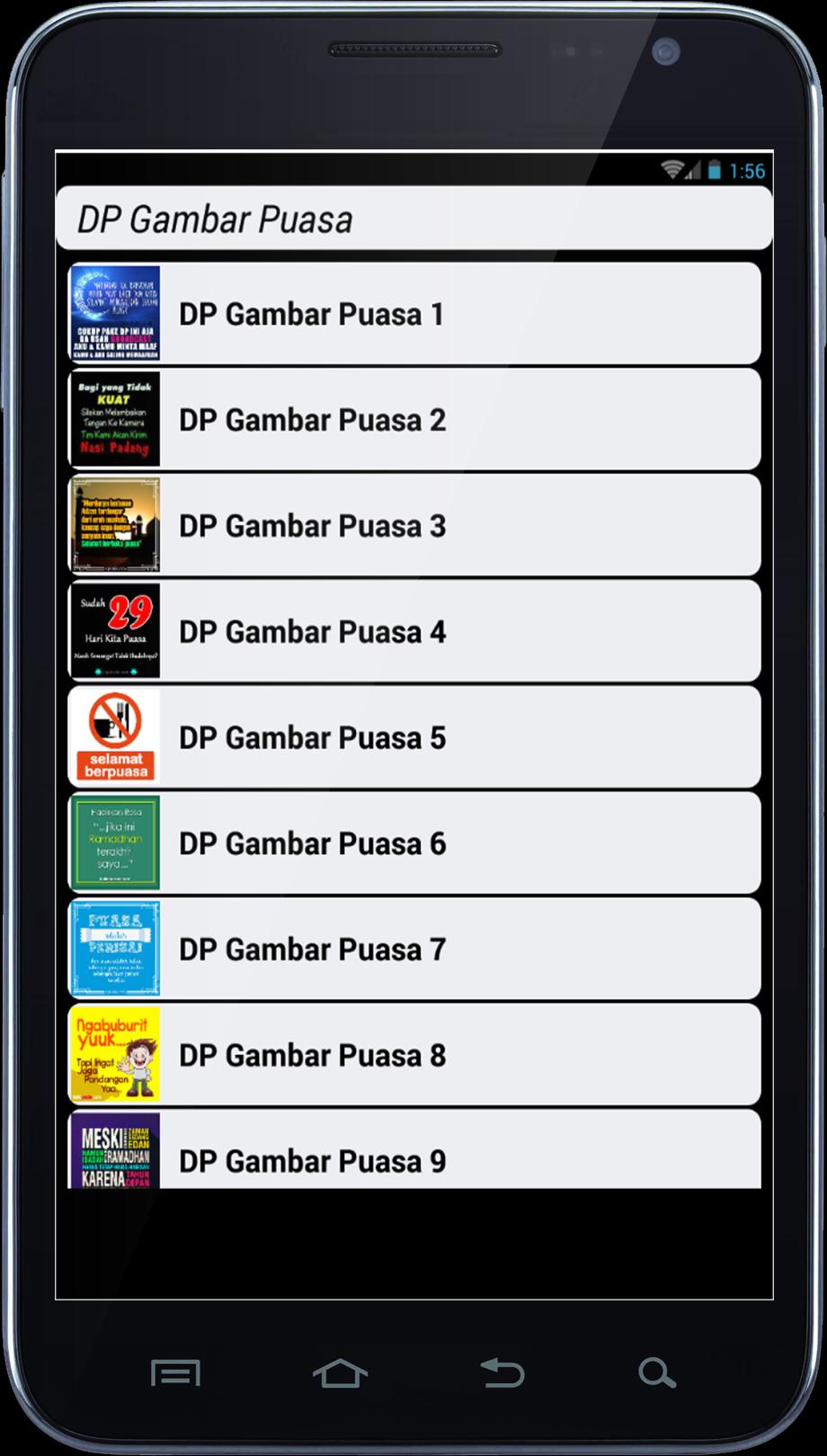Open DP Gambar Puasa 9
This screenshot has width=827, height=1456.
click(413, 1156)
